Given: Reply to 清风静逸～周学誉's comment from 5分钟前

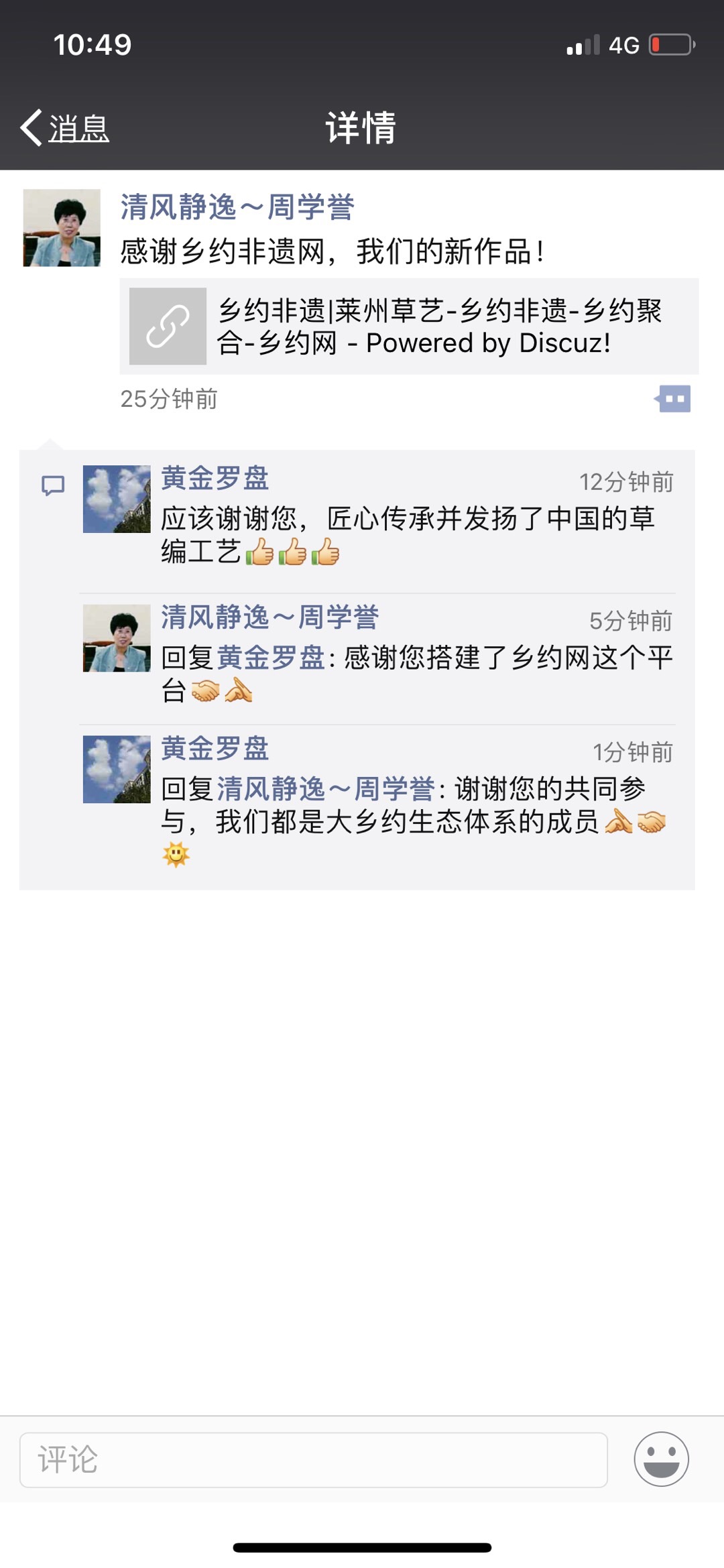Looking at the screenshot, I should point(416,673).
